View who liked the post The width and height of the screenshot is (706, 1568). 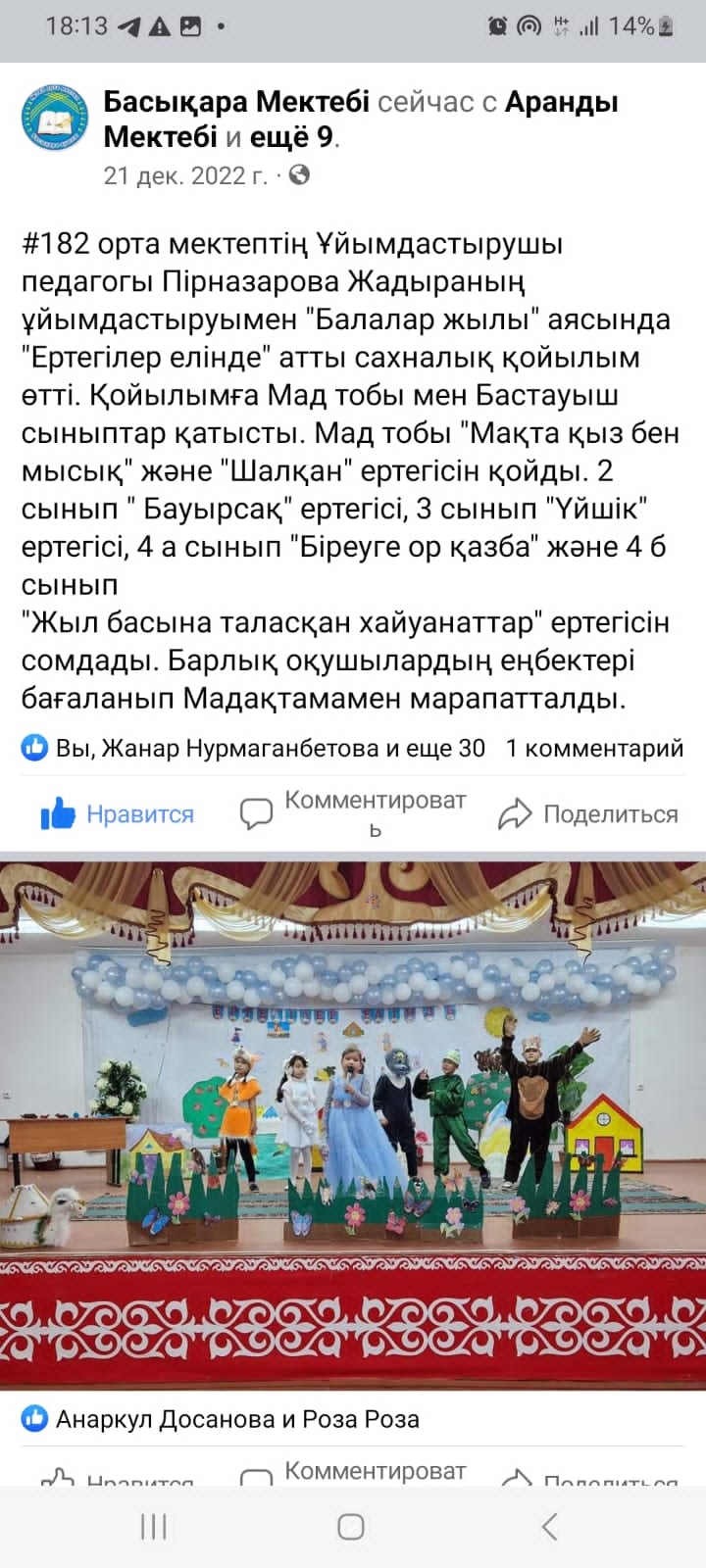(255, 749)
